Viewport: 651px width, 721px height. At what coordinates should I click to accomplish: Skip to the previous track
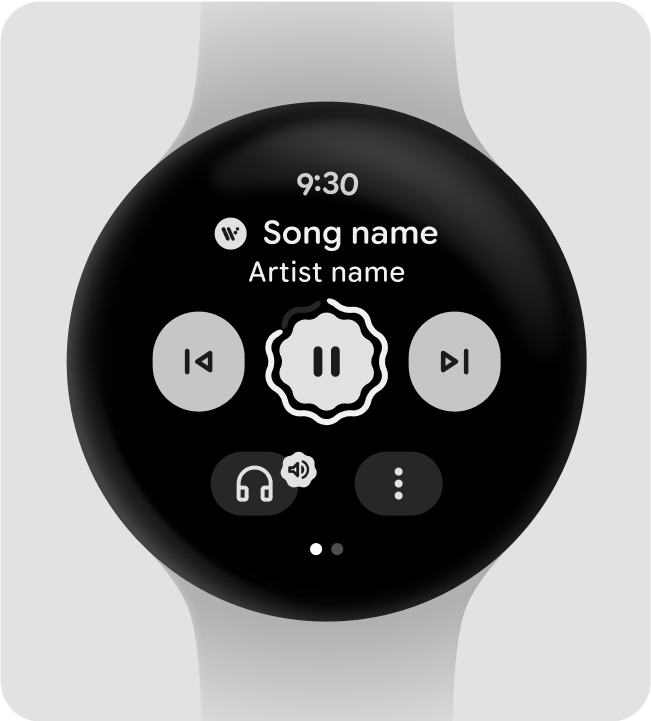[198, 361]
